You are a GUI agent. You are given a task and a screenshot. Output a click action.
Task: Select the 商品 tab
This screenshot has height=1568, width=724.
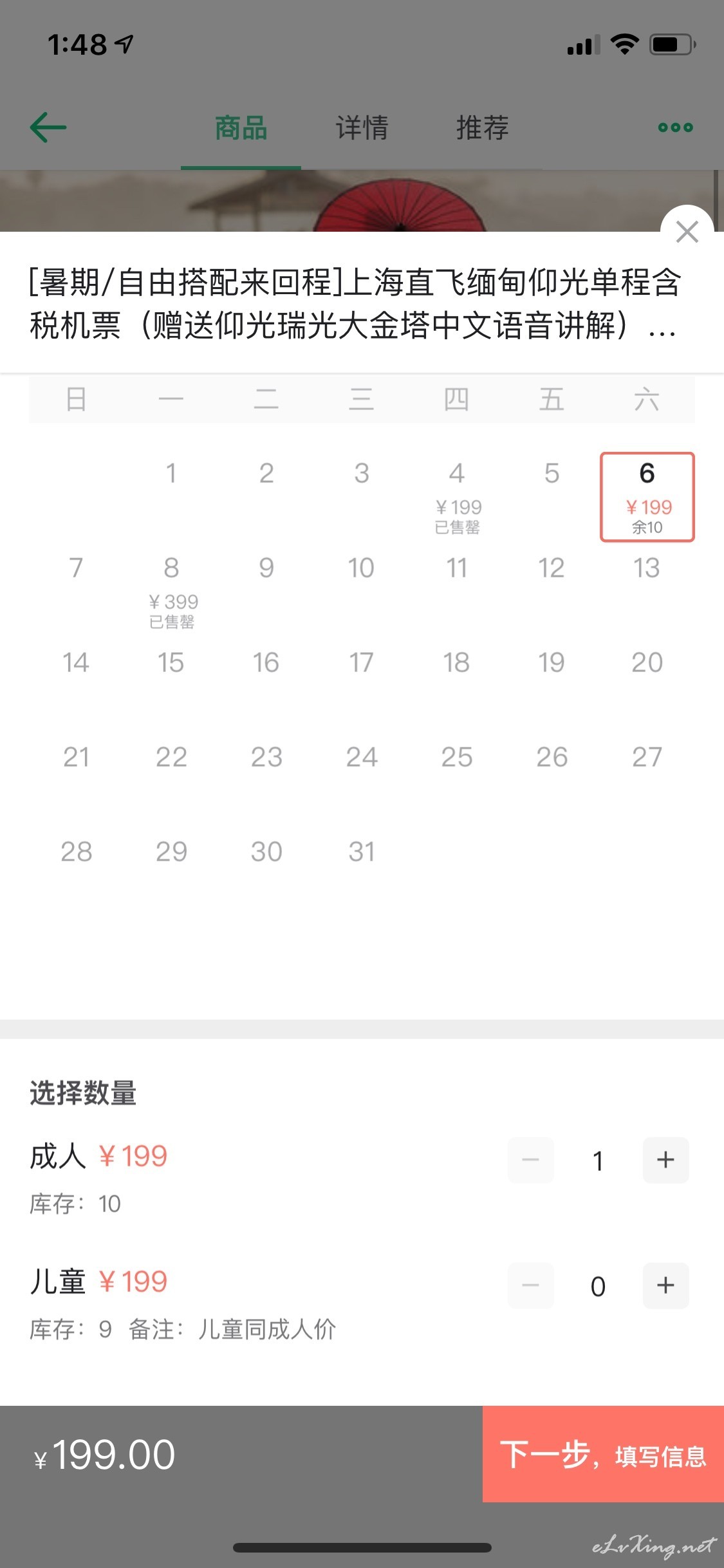(x=241, y=127)
